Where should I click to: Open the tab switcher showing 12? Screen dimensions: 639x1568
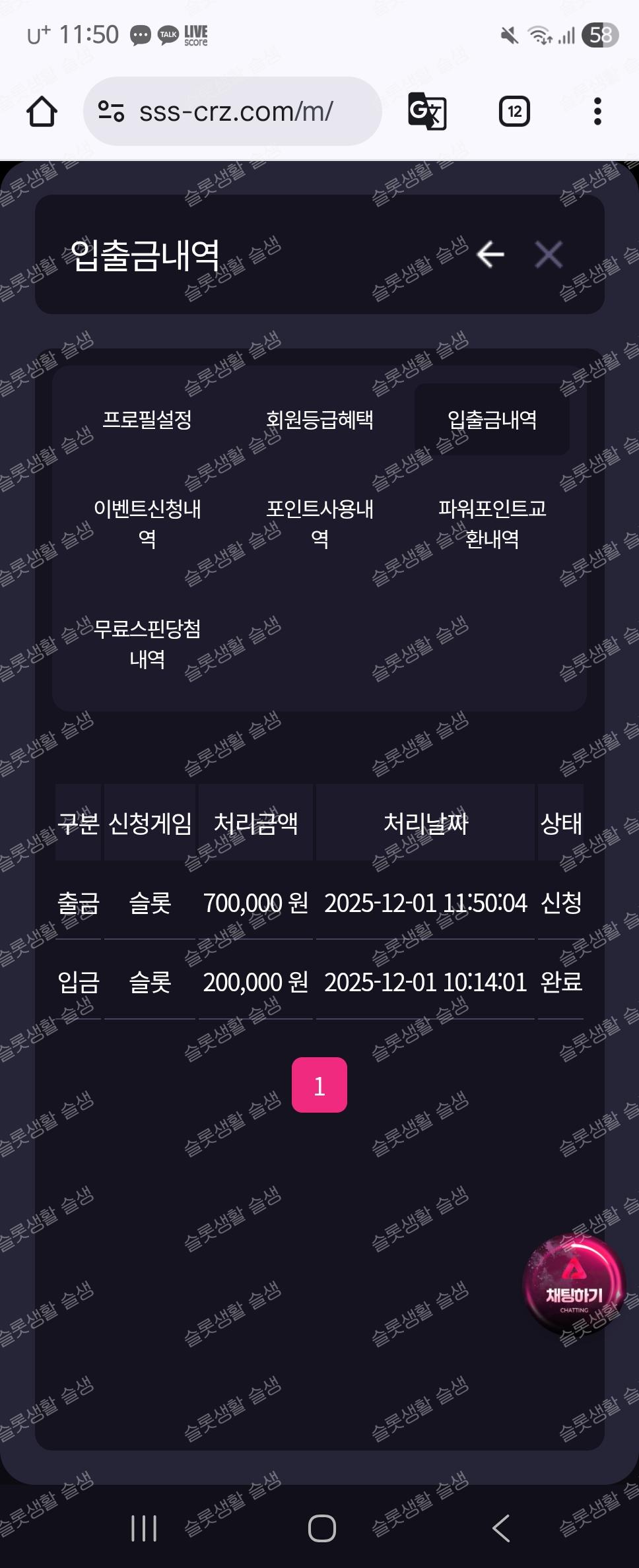[514, 112]
